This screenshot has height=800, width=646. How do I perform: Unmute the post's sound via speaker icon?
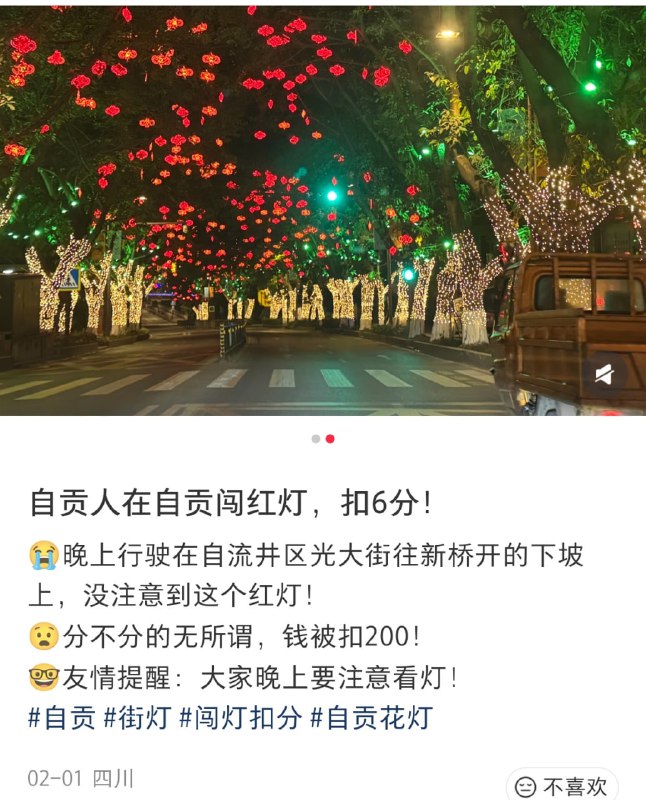pyautogui.click(x=604, y=375)
